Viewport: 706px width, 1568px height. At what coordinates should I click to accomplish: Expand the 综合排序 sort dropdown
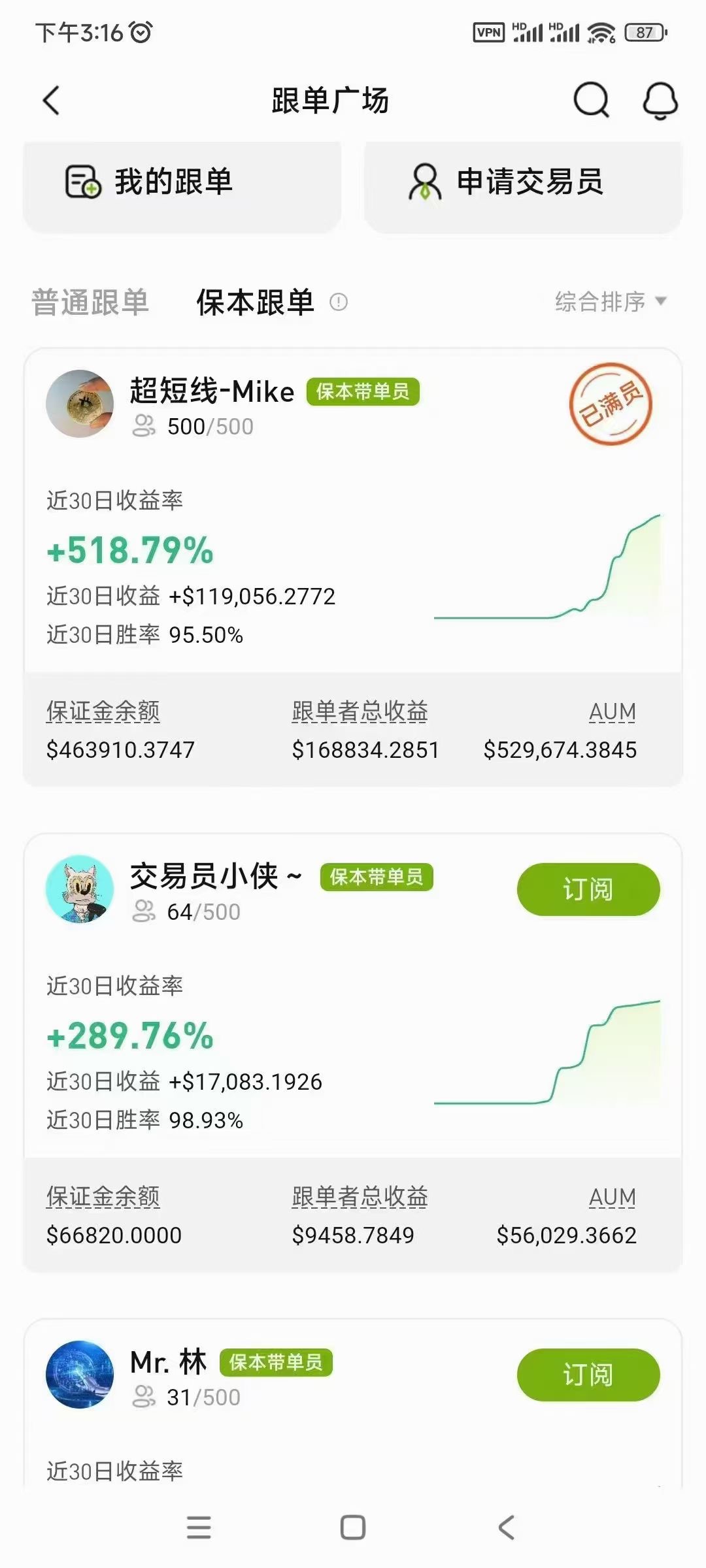tap(610, 302)
